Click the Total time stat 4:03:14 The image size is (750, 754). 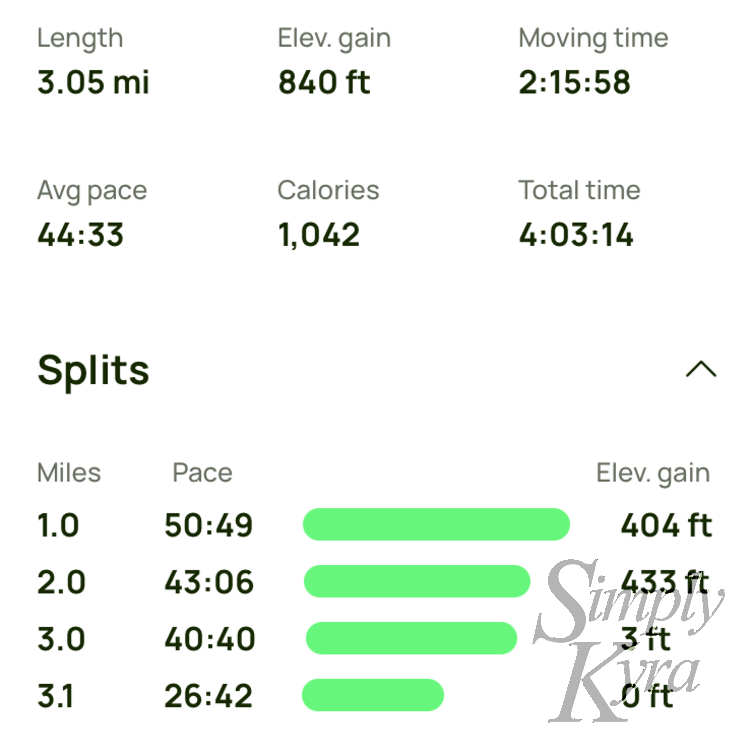tap(575, 236)
